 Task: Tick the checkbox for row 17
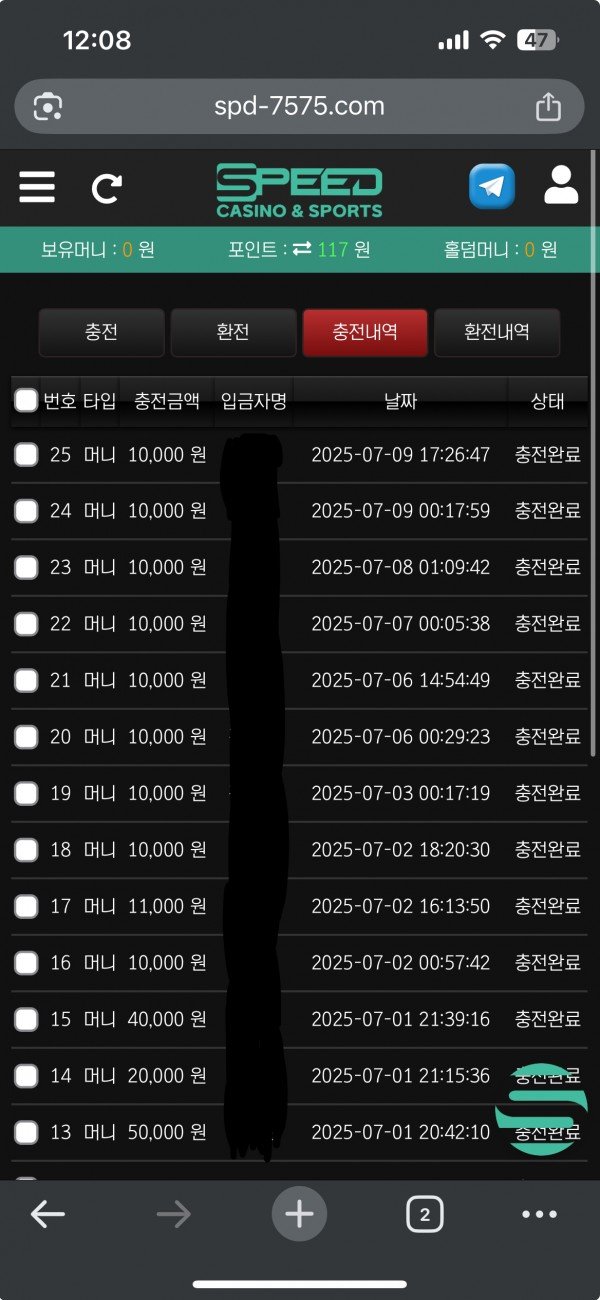pos(26,907)
